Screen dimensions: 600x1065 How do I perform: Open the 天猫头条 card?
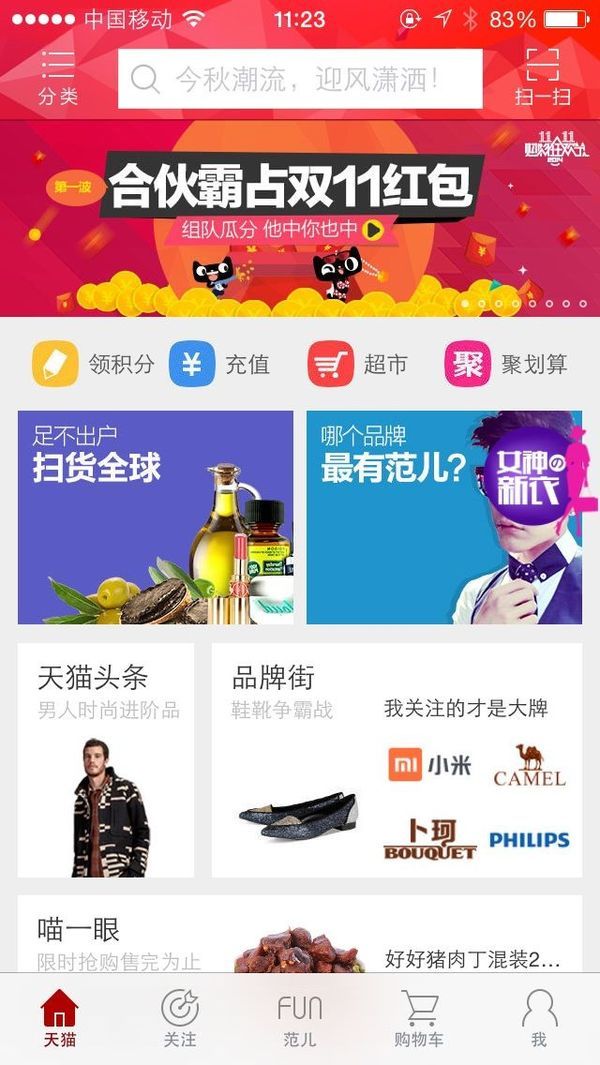[x=105, y=760]
